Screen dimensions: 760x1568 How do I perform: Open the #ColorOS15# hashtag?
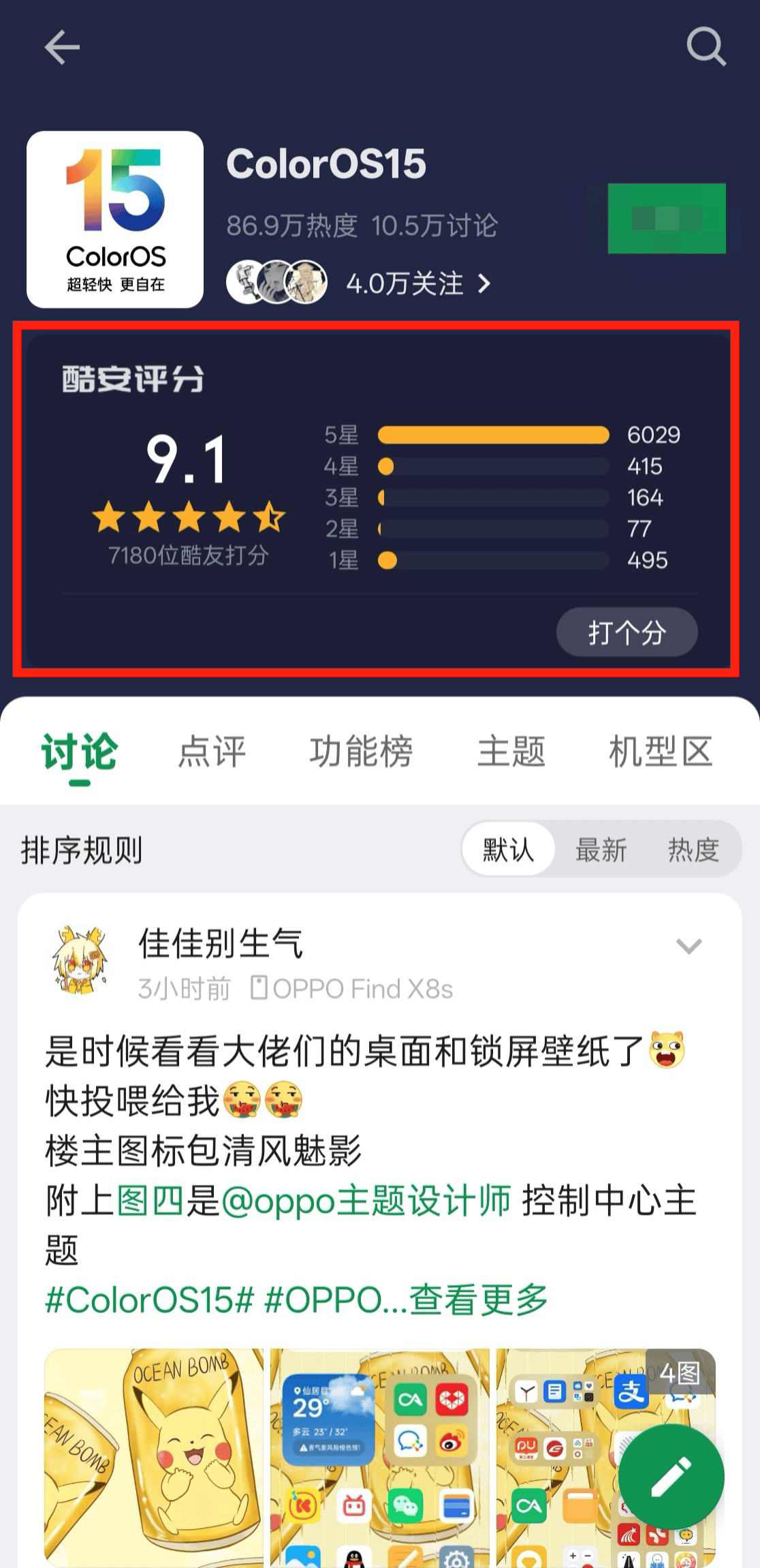point(150,1300)
